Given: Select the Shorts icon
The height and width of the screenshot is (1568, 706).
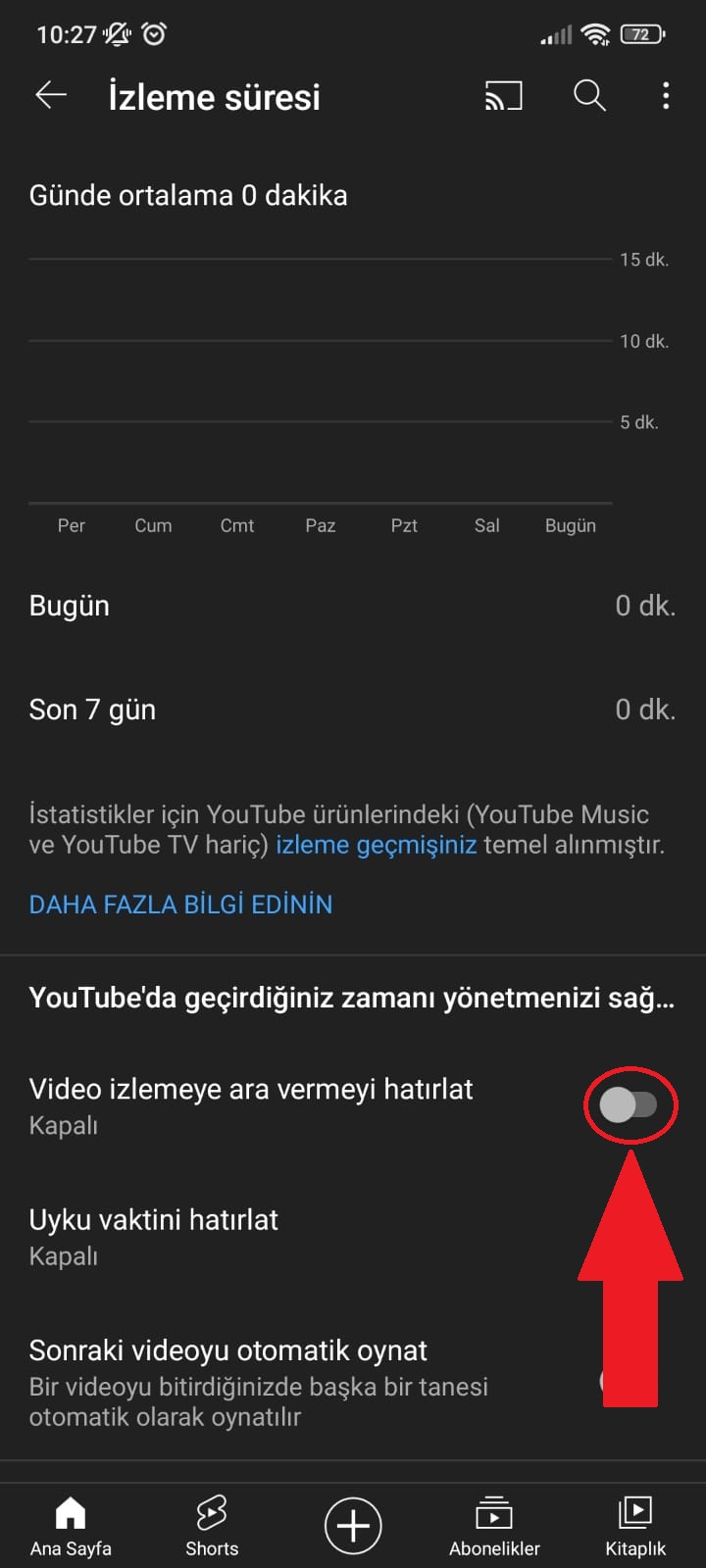Looking at the screenshot, I should pyautogui.click(x=211, y=1519).
